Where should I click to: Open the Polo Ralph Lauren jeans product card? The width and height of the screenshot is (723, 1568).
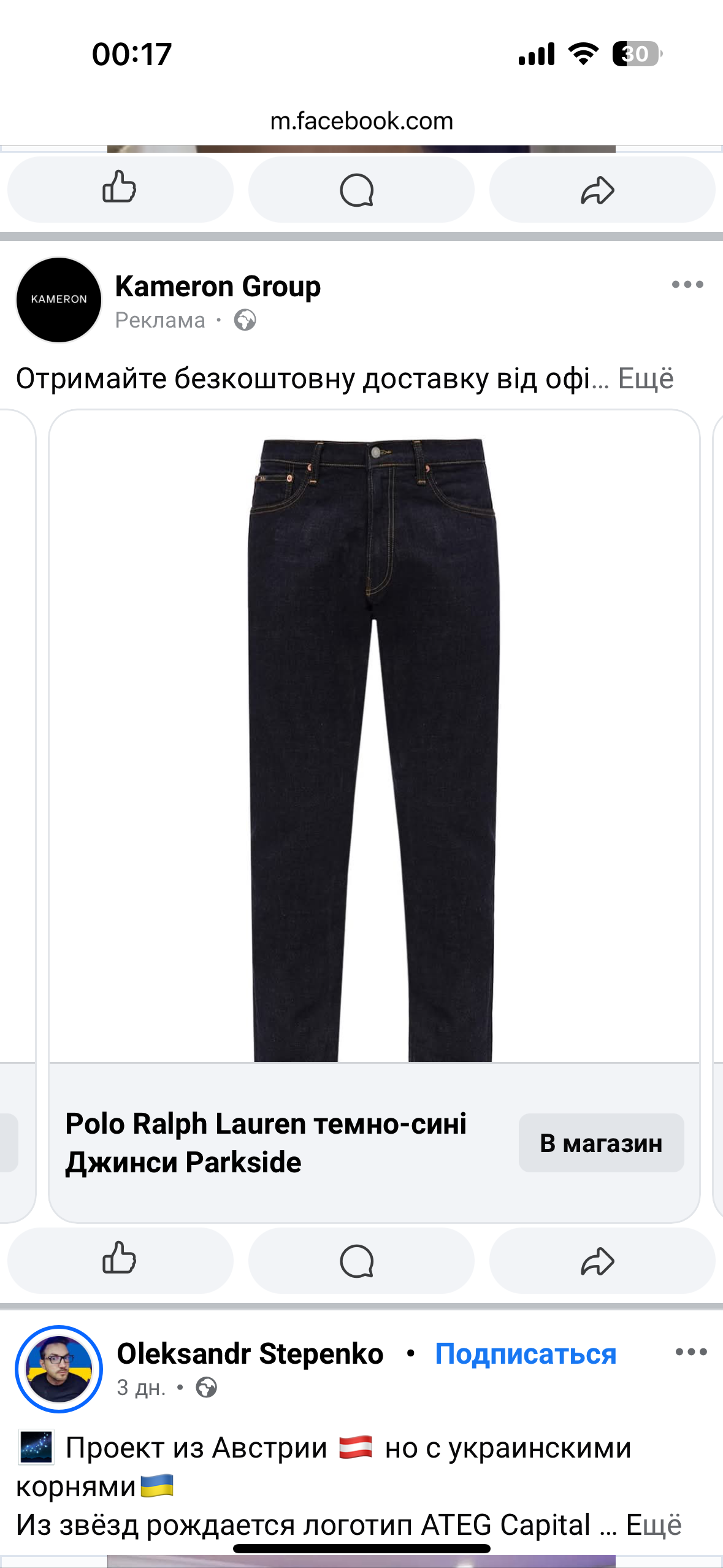(374, 736)
